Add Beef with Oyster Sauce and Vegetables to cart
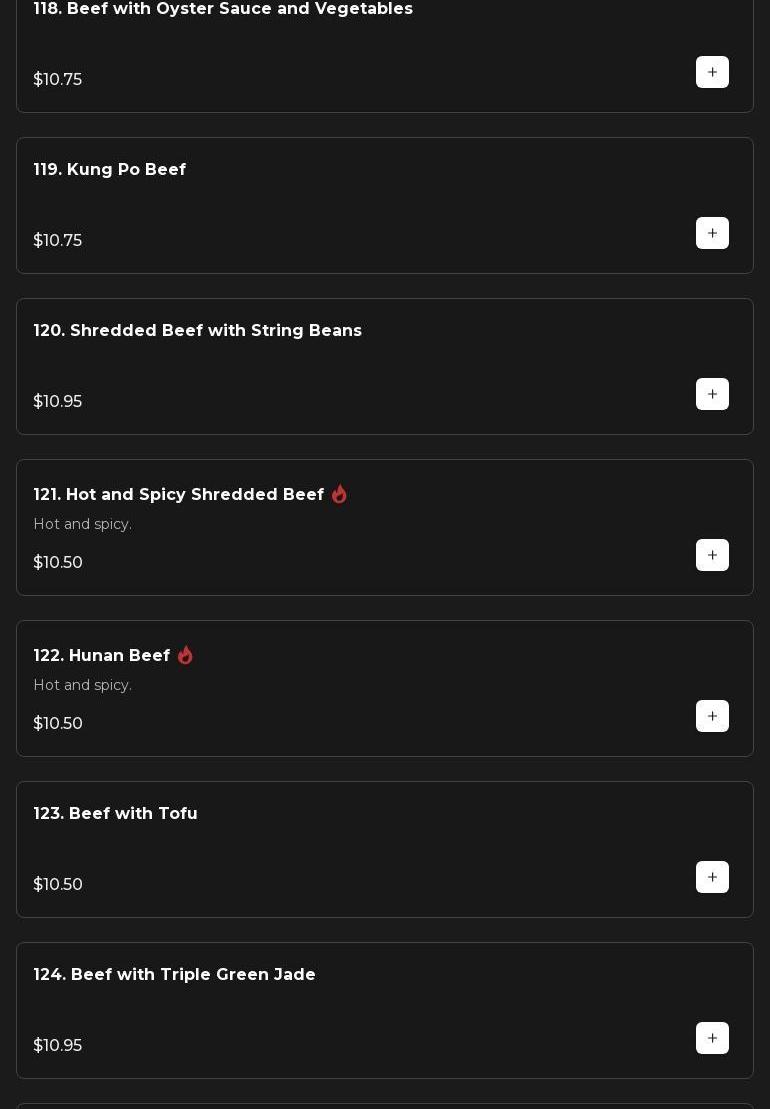This screenshot has width=770, height=1109. click(712, 72)
